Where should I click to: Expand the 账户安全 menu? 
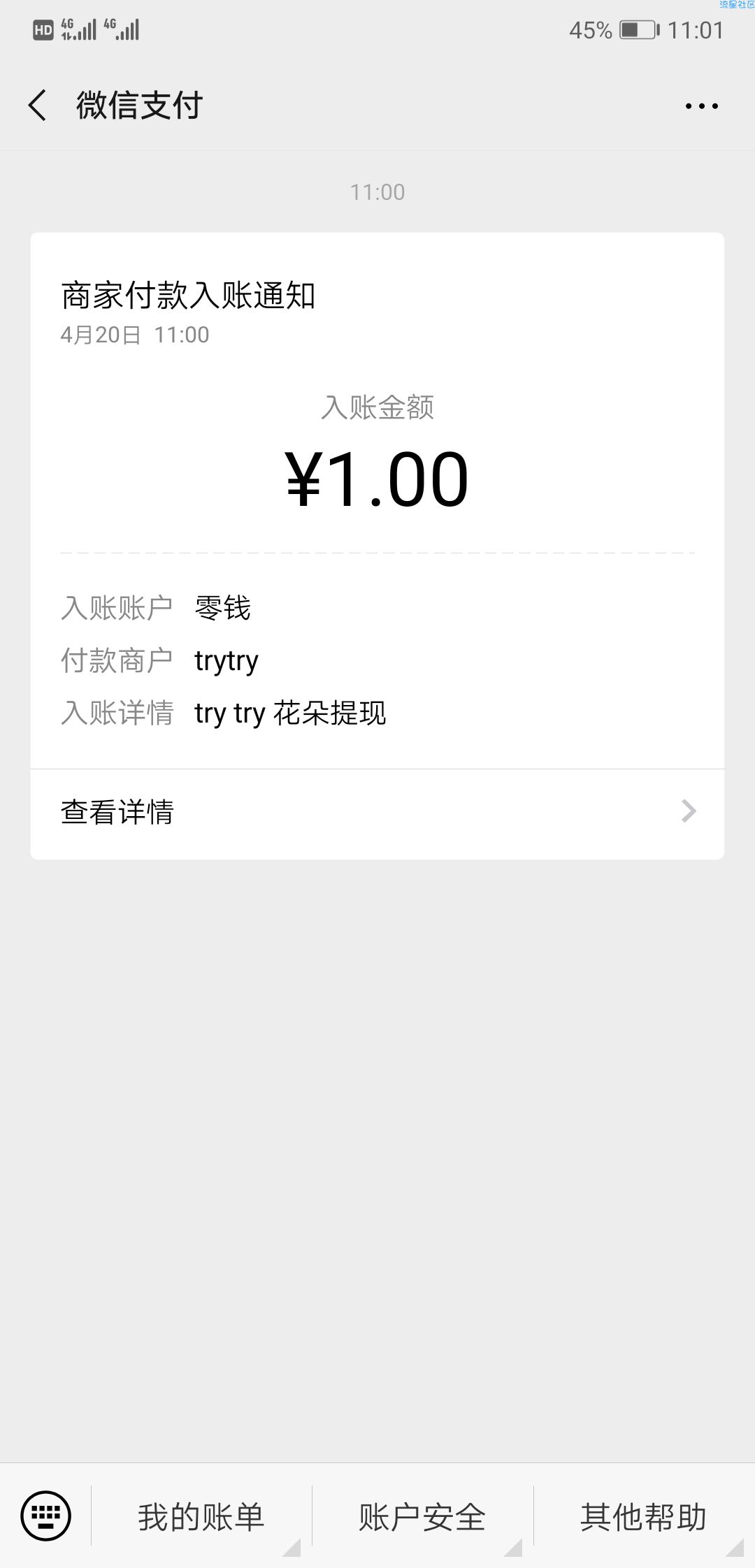click(x=422, y=1516)
